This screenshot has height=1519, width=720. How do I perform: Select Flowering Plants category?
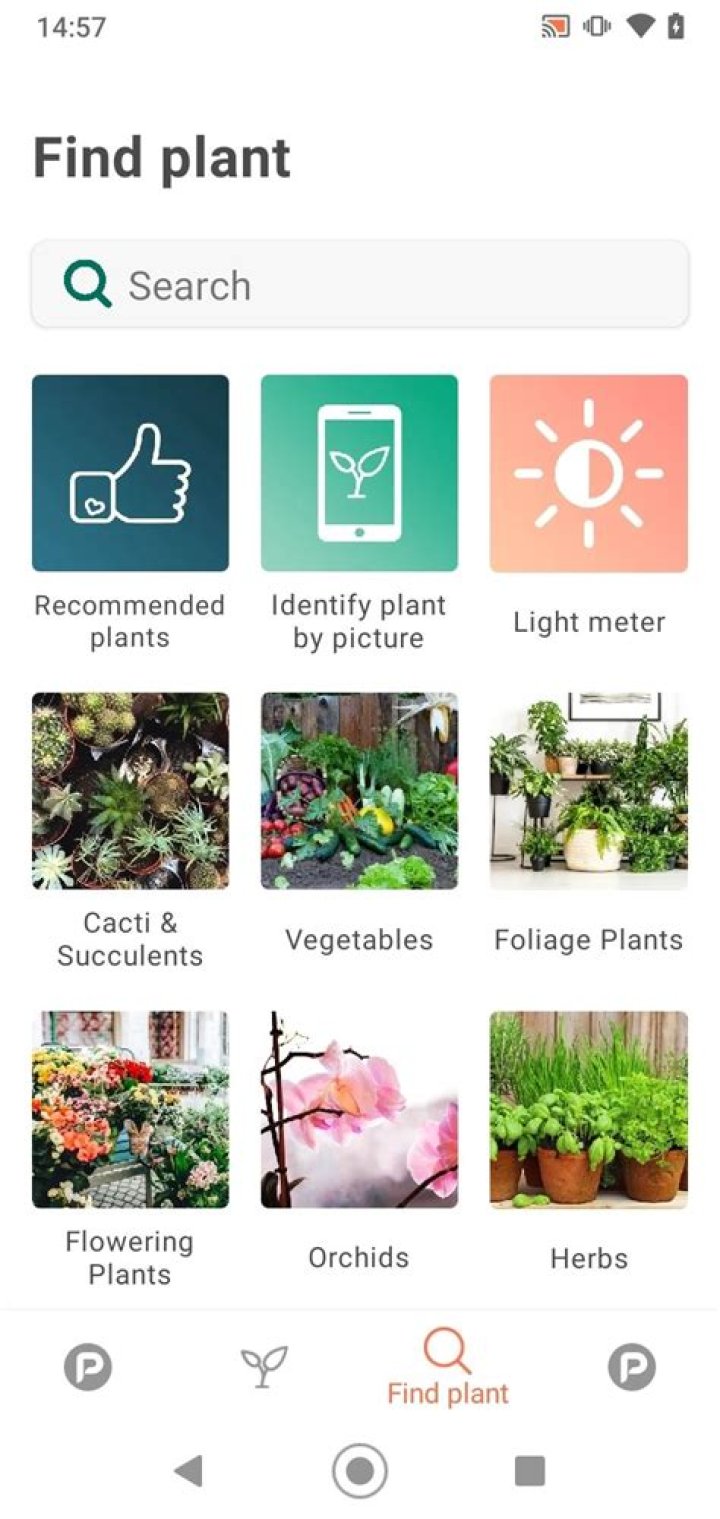pyautogui.click(x=130, y=1109)
